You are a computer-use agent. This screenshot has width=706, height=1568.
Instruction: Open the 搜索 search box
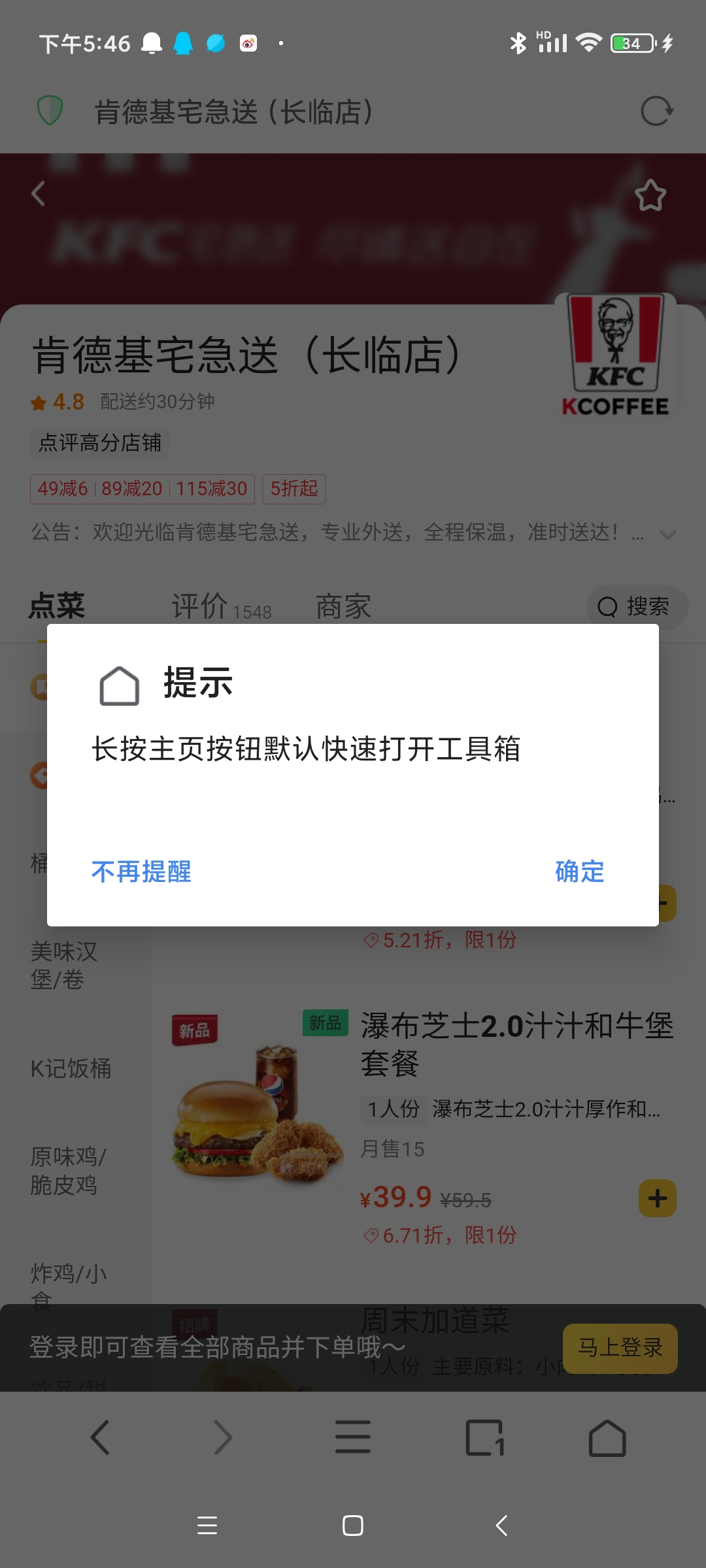pos(637,606)
